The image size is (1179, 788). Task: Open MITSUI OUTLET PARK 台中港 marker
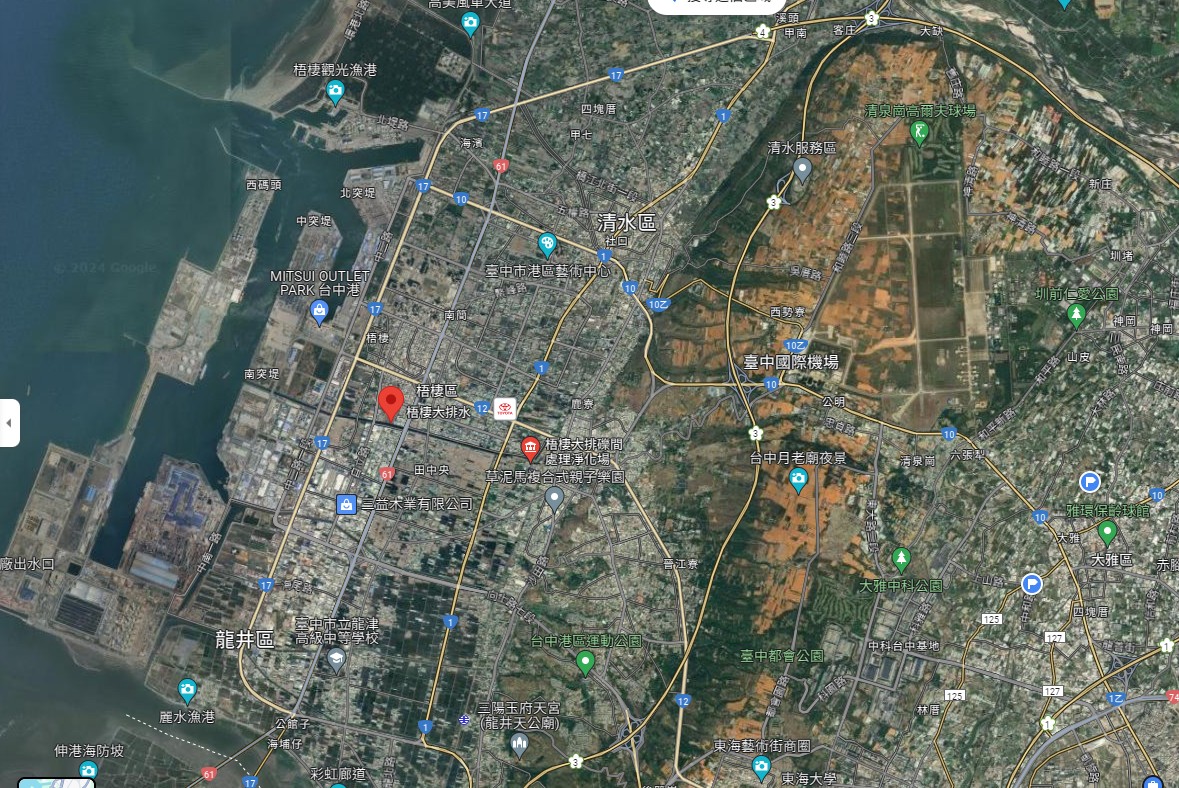coord(319,312)
